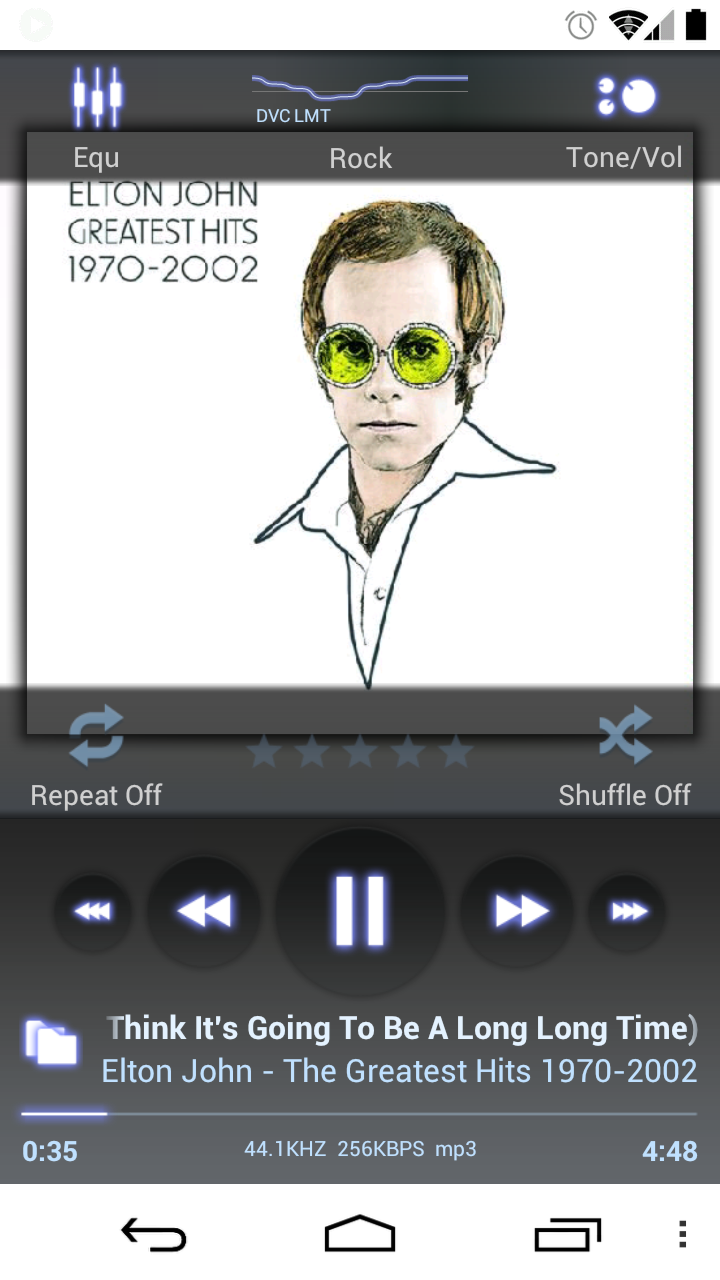Open the three-dot overflow menu
The height and width of the screenshot is (1280, 720).
tap(682, 1234)
